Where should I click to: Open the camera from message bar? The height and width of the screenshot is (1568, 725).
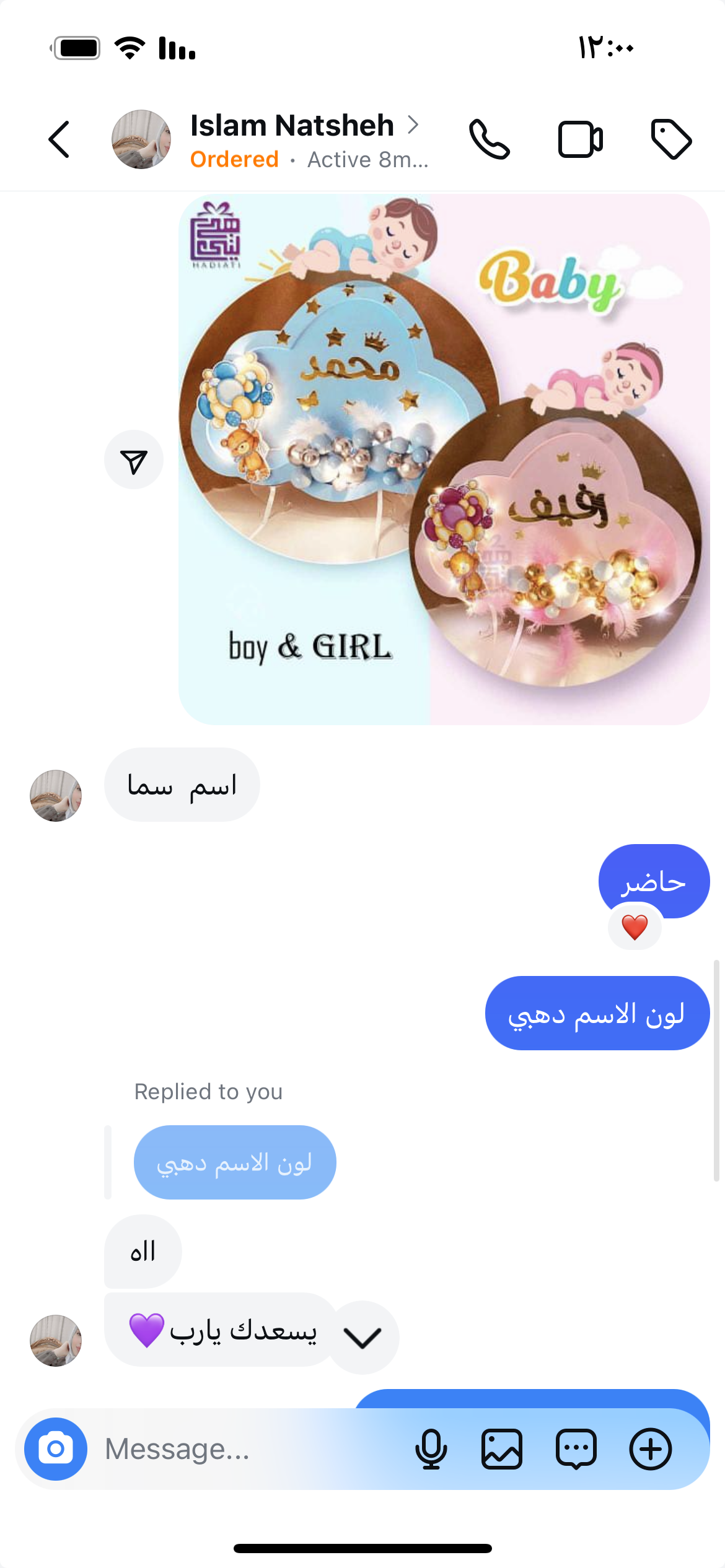[x=56, y=1449]
